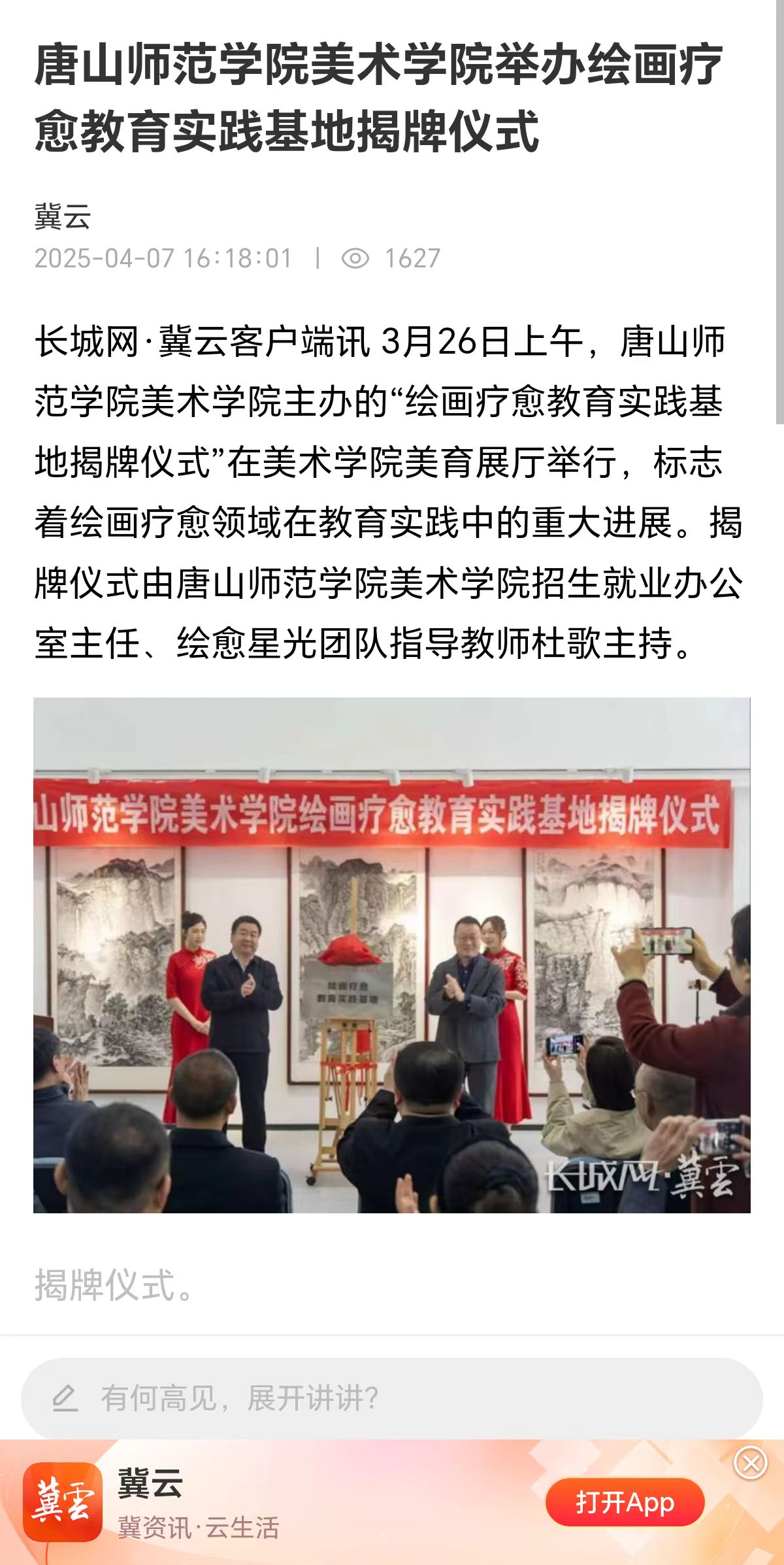Open the unveiling ceremony photo
This screenshot has width=784, height=1565.
coord(392,955)
